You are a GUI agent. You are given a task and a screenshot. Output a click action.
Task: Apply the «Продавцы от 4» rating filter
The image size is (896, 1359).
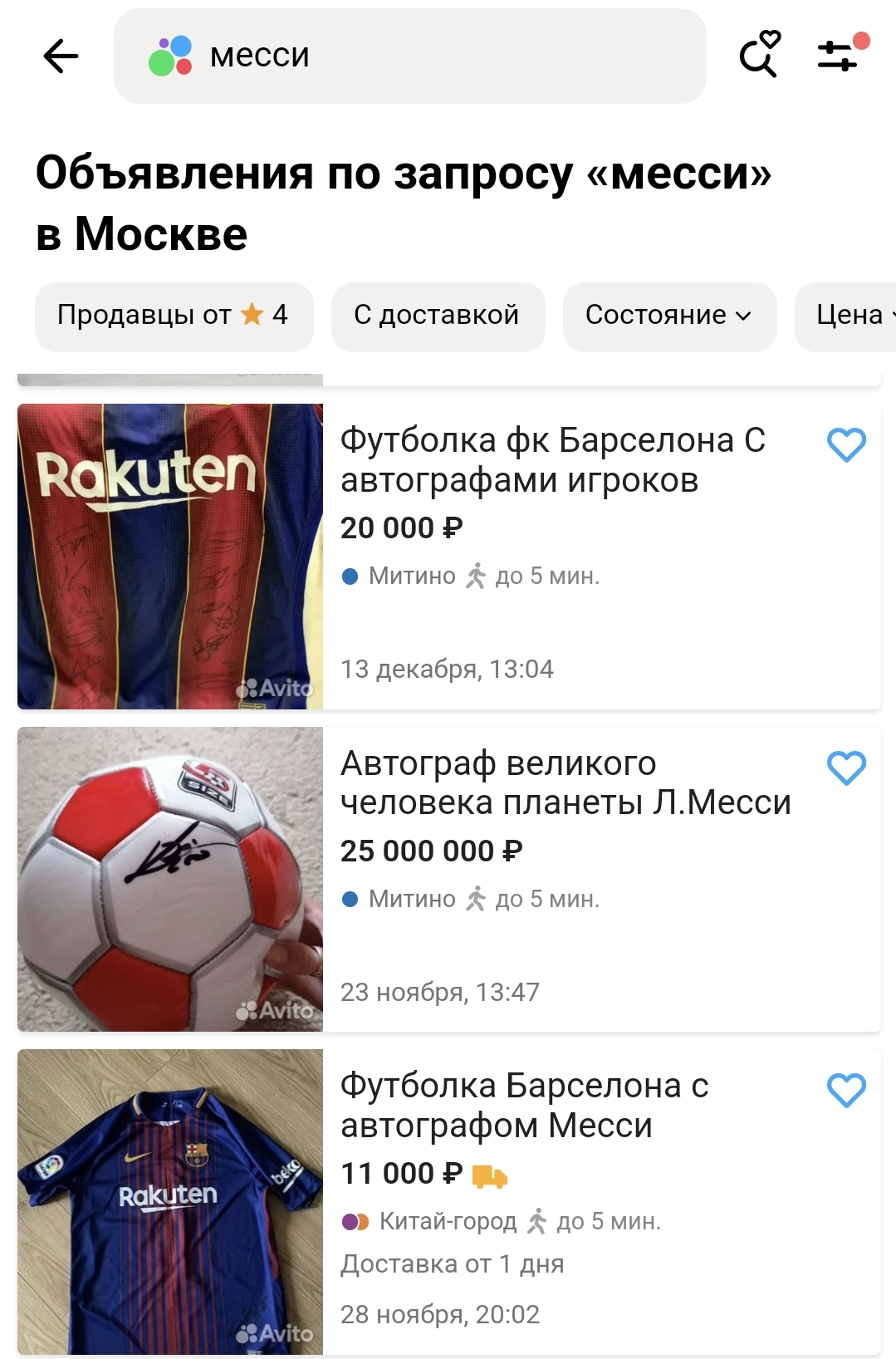[x=174, y=316]
